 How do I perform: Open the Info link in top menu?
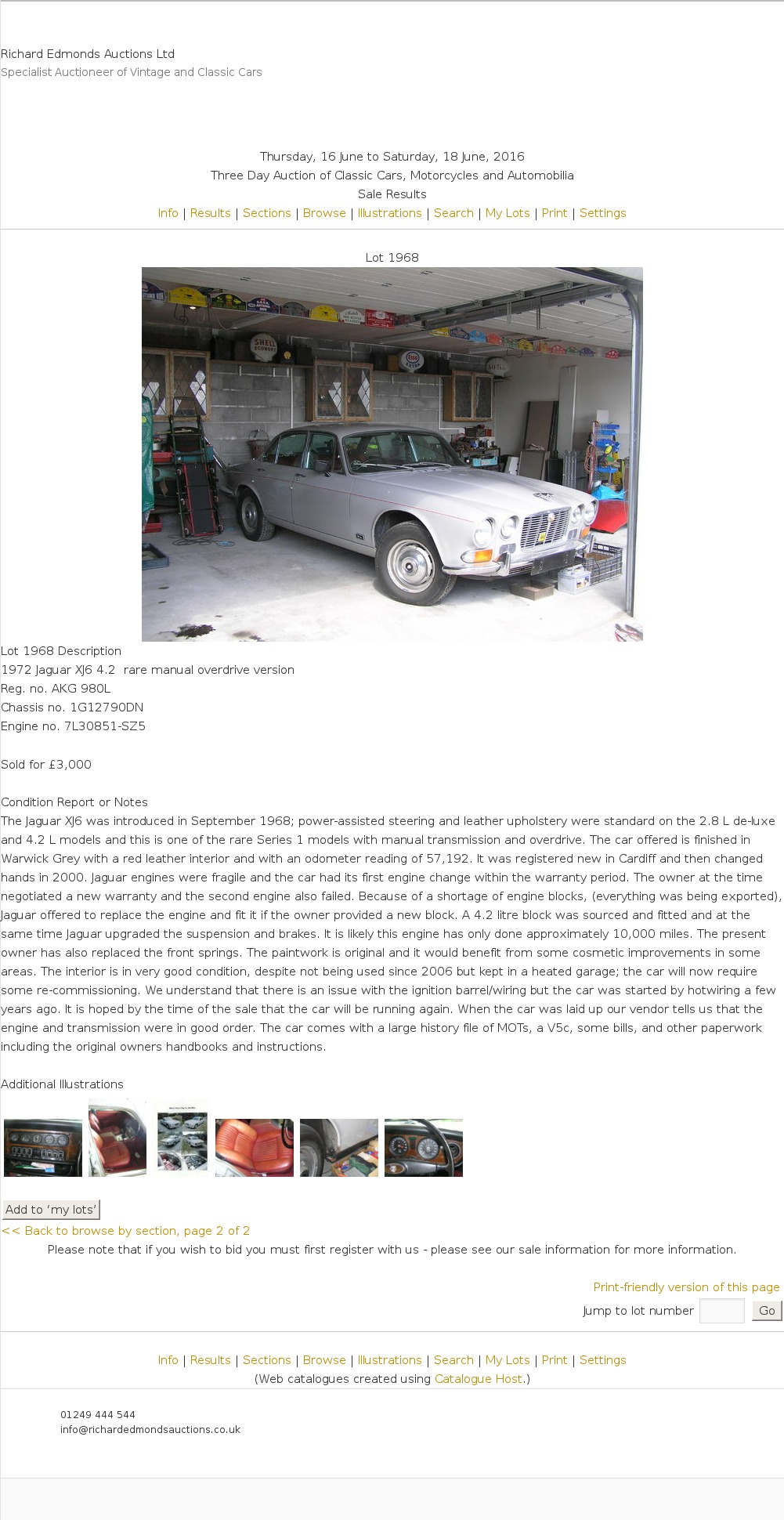point(168,213)
